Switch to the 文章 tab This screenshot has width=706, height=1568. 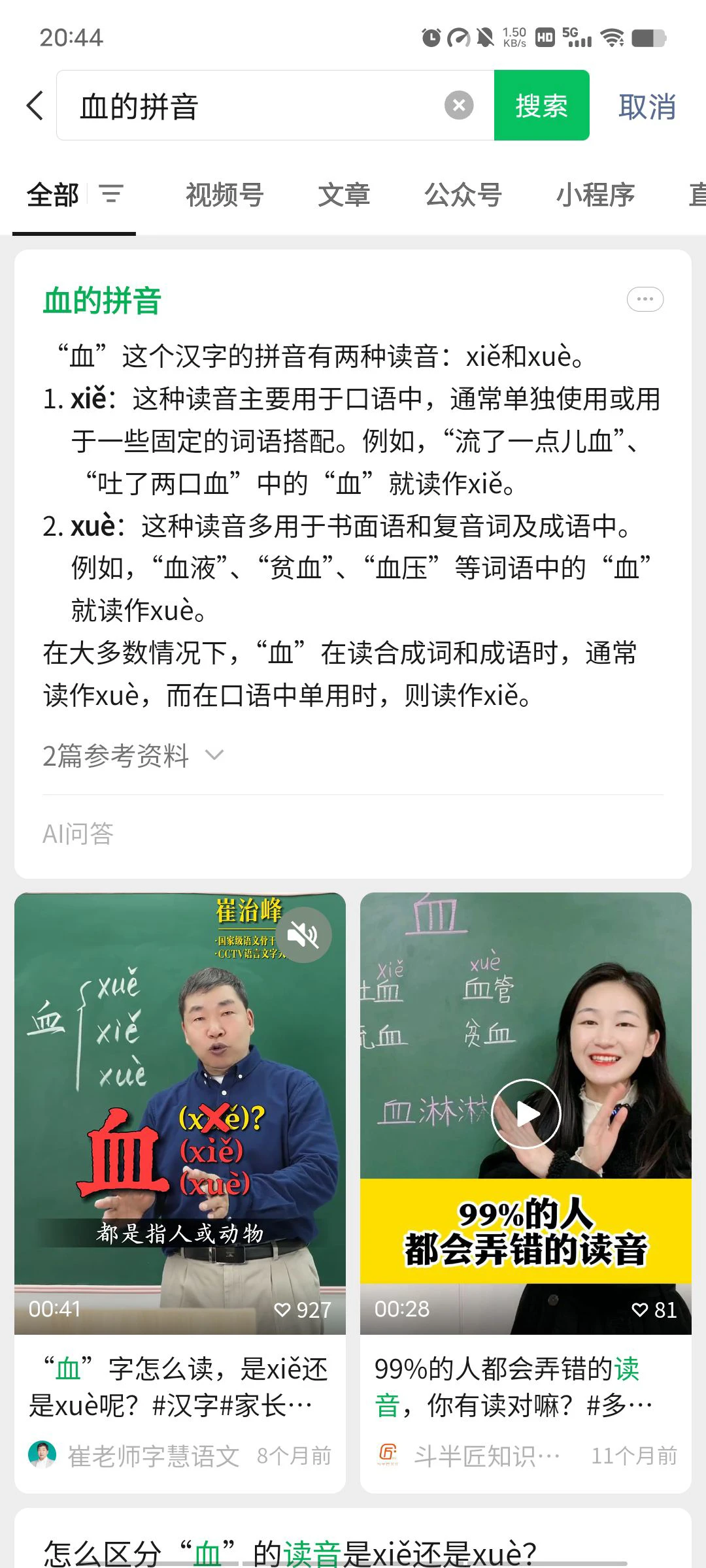(344, 195)
